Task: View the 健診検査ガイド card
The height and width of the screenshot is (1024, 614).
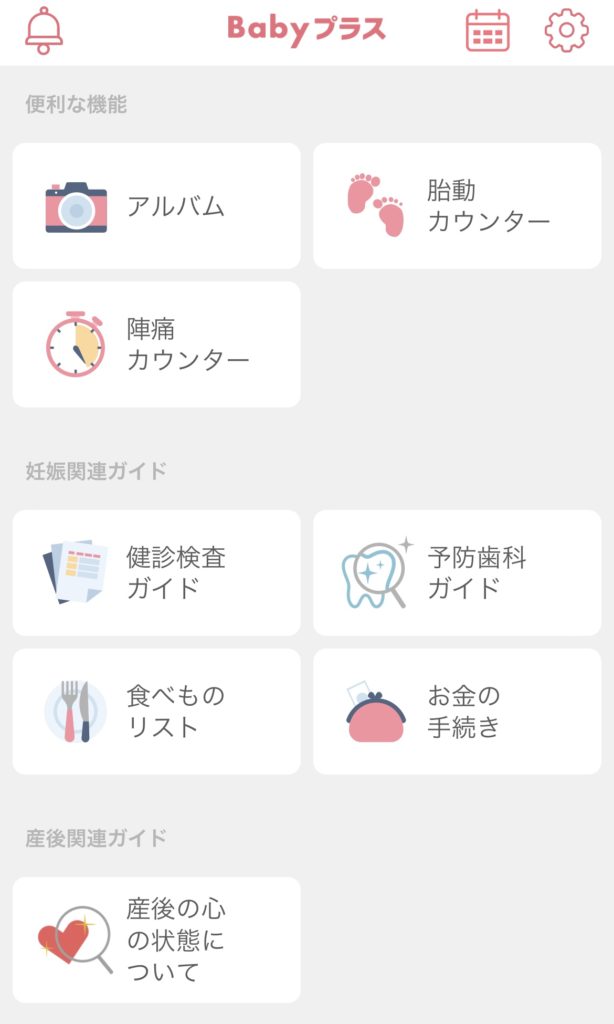Action: (156, 573)
